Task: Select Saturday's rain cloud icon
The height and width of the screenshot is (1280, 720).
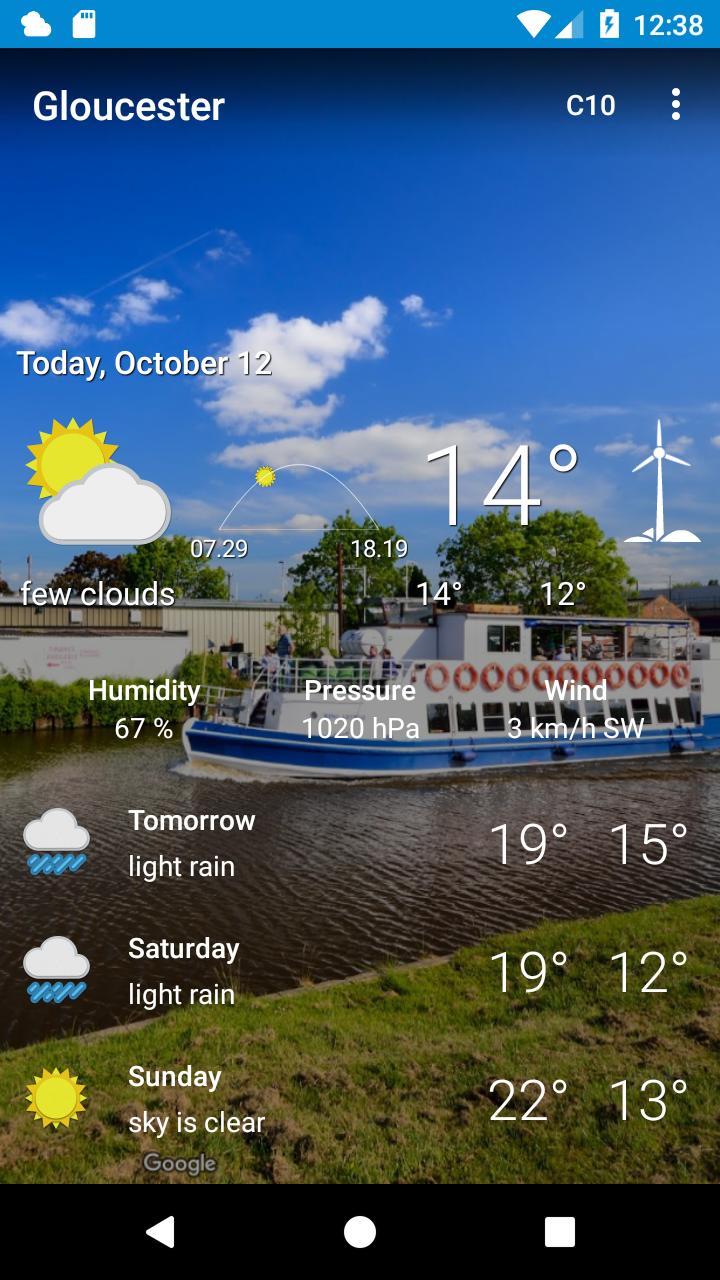Action: pyautogui.click(x=55, y=970)
